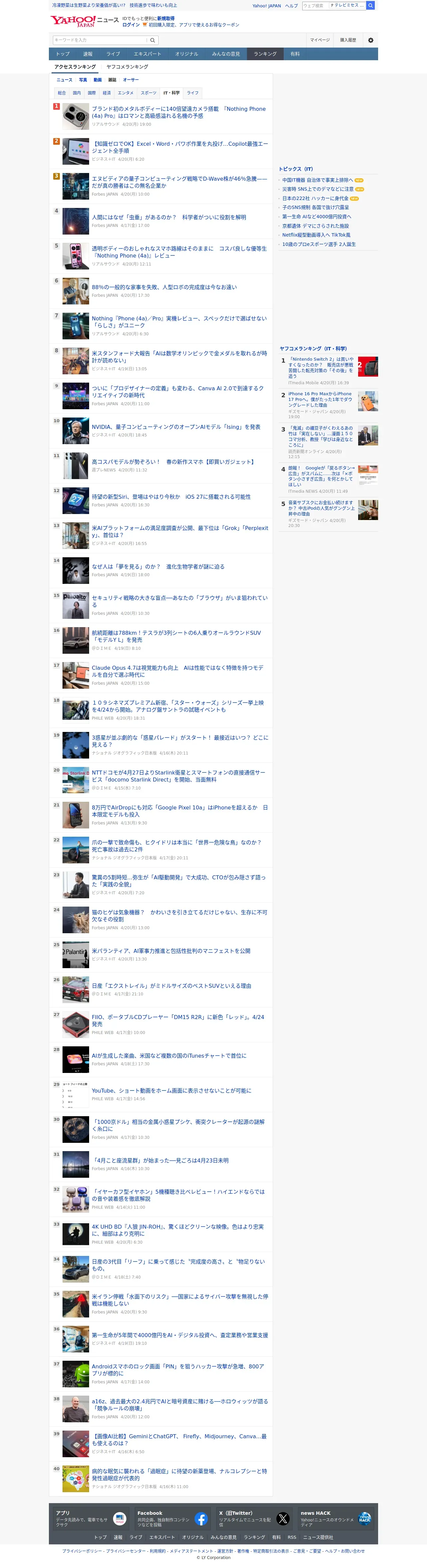Open rank 1 Nothing Phone (4a) Pro article
Viewport: 427px width, 1568px height.
point(179,112)
